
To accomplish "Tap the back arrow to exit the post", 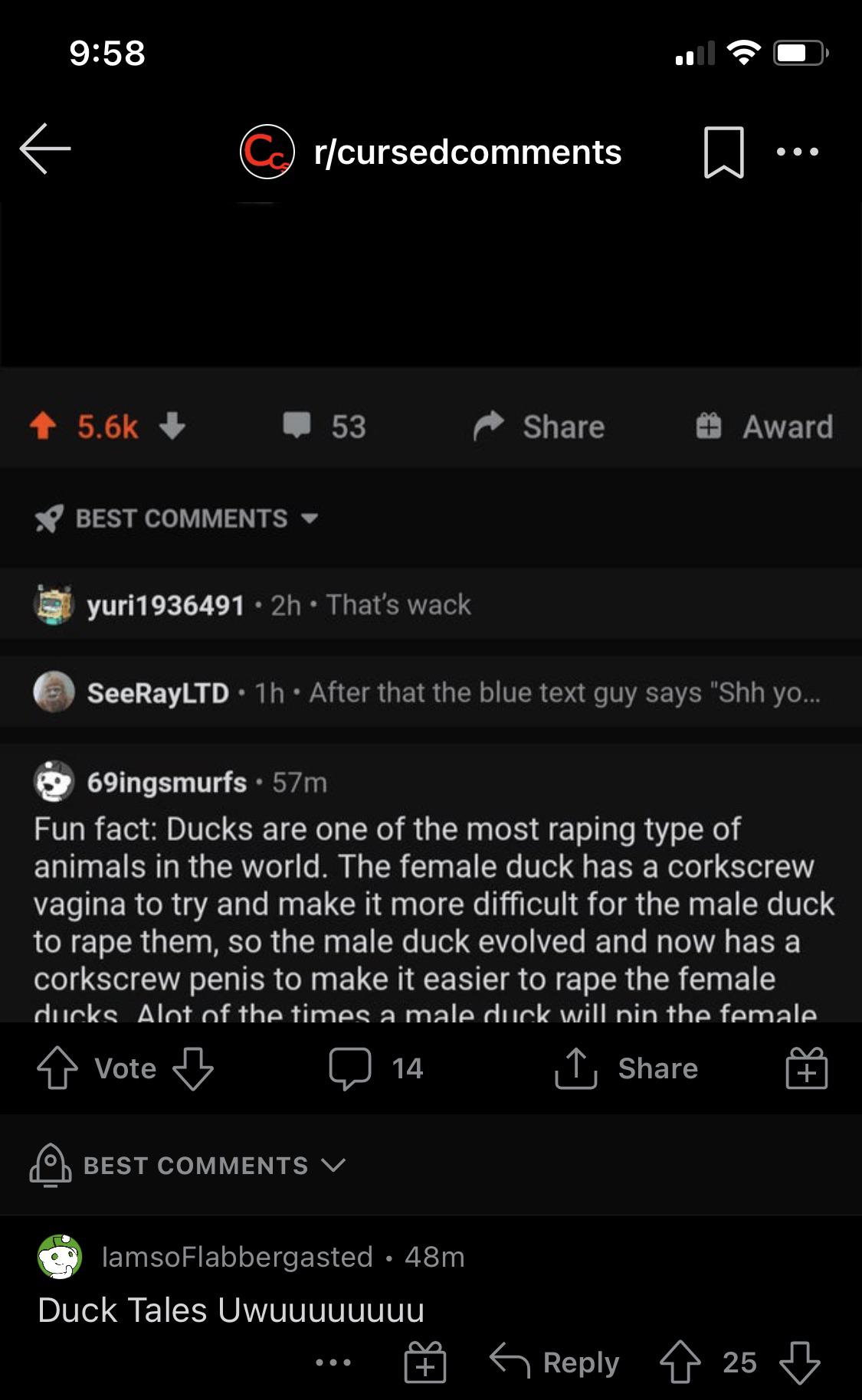I will pyautogui.click(x=48, y=151).
